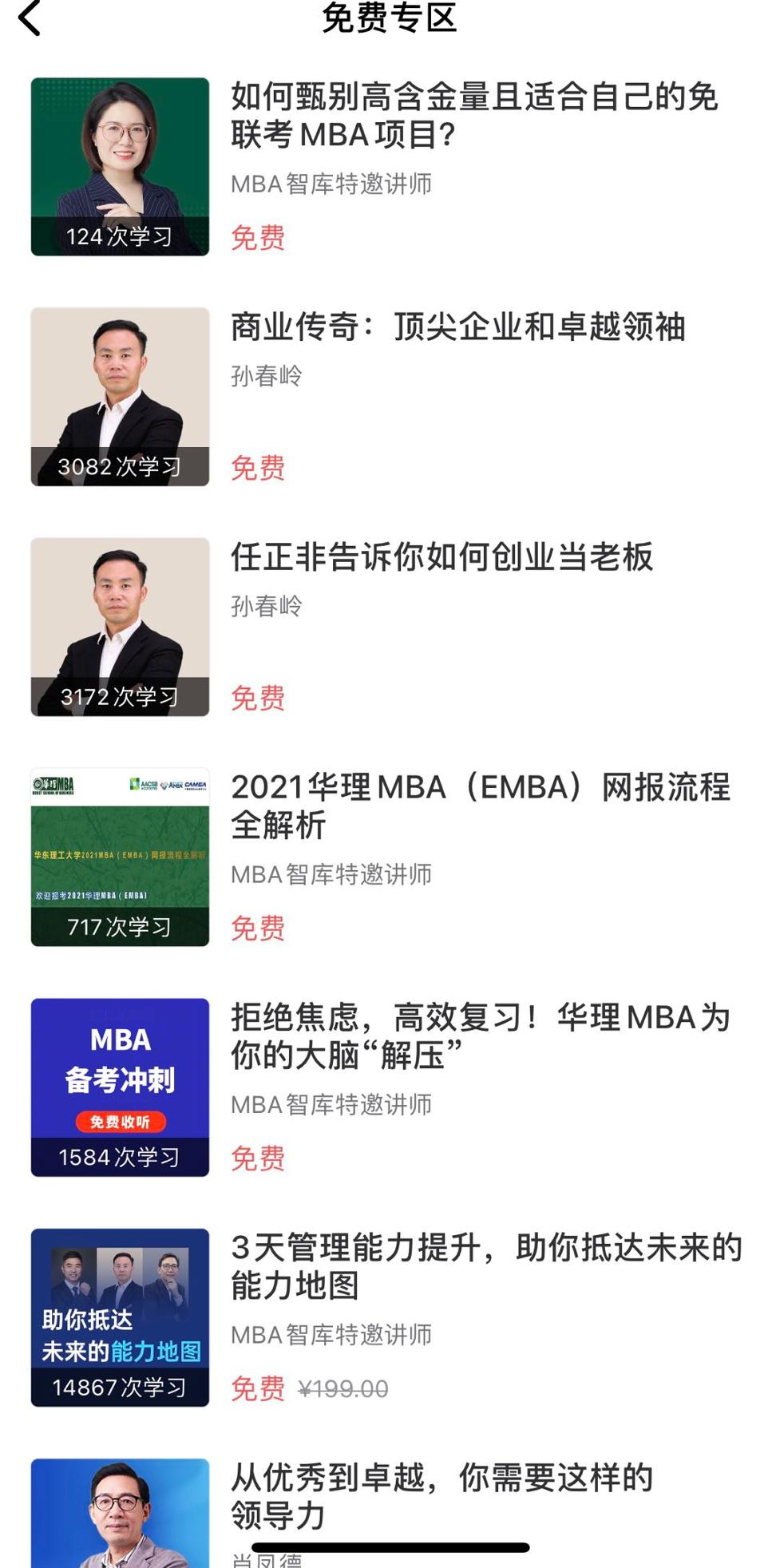Open course 从优秀到卓越，你需要这样的领导力

point(441,1495)
